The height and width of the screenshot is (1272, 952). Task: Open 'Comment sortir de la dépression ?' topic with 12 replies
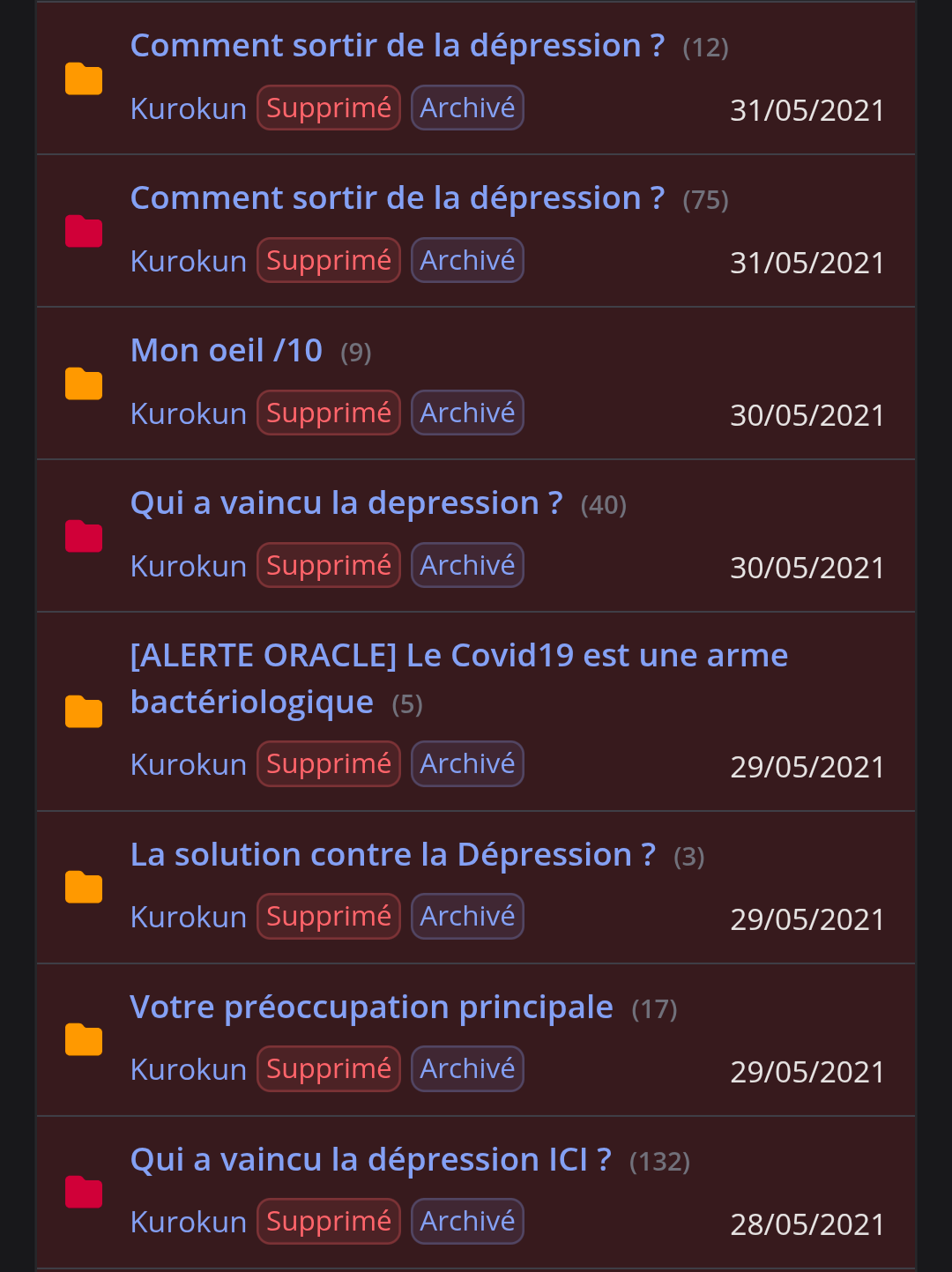[397, 46]
